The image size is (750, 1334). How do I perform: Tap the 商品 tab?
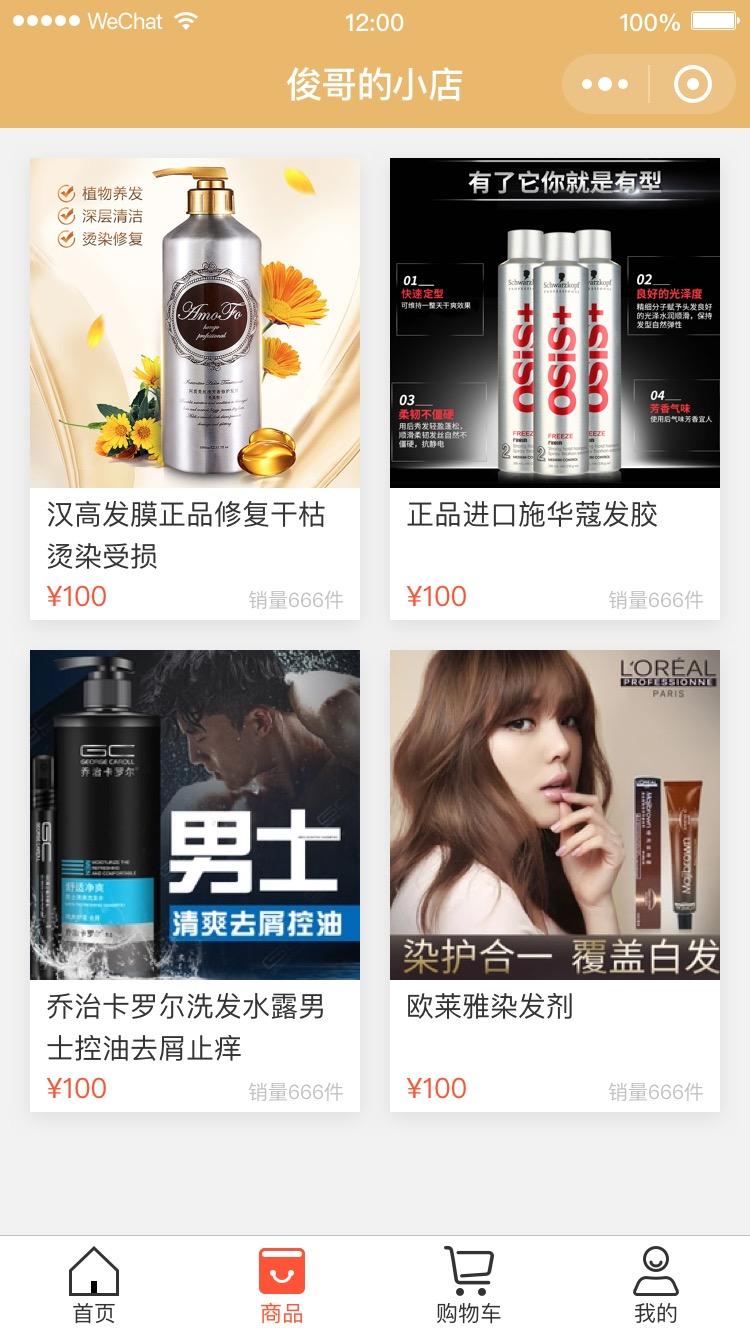point(281,1286)
